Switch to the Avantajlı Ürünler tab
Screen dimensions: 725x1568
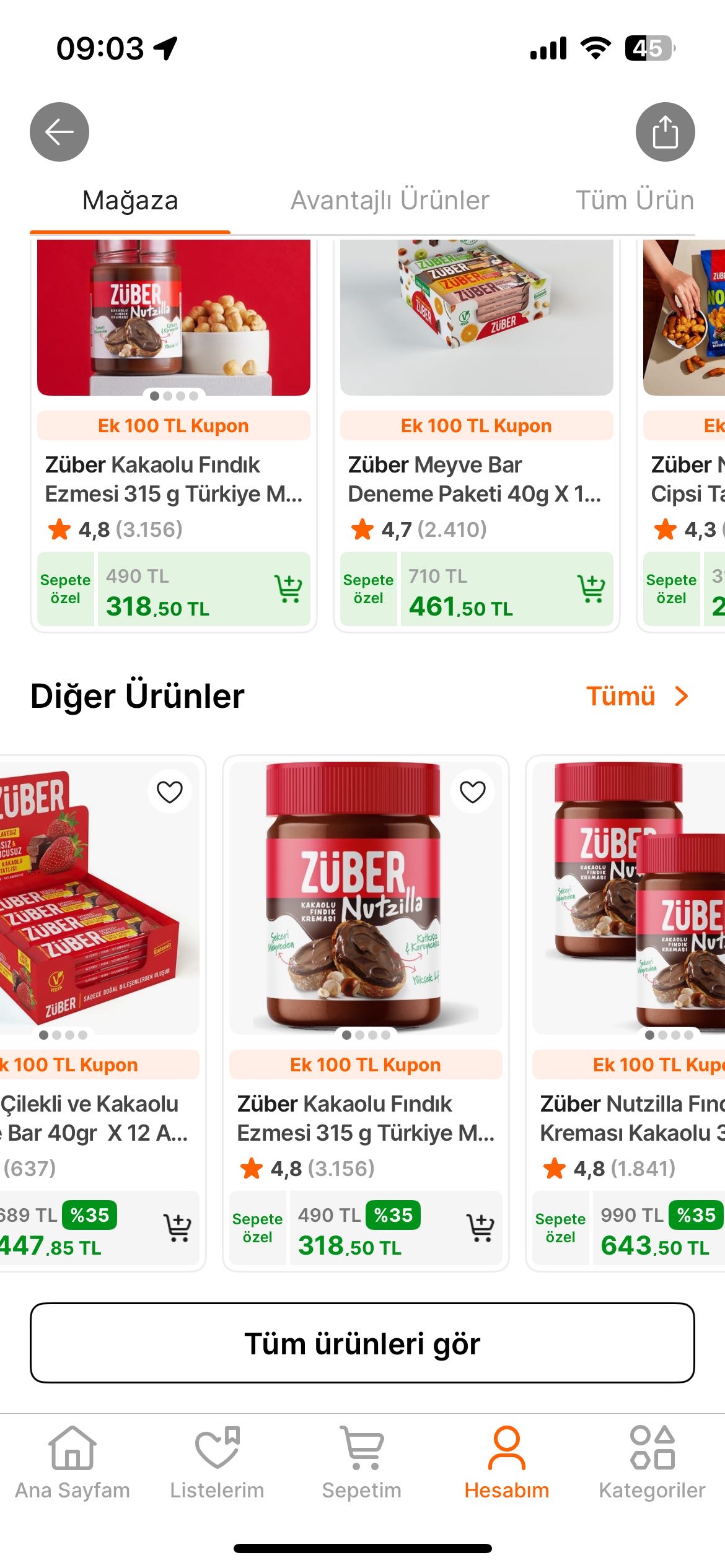click(390, 201)
